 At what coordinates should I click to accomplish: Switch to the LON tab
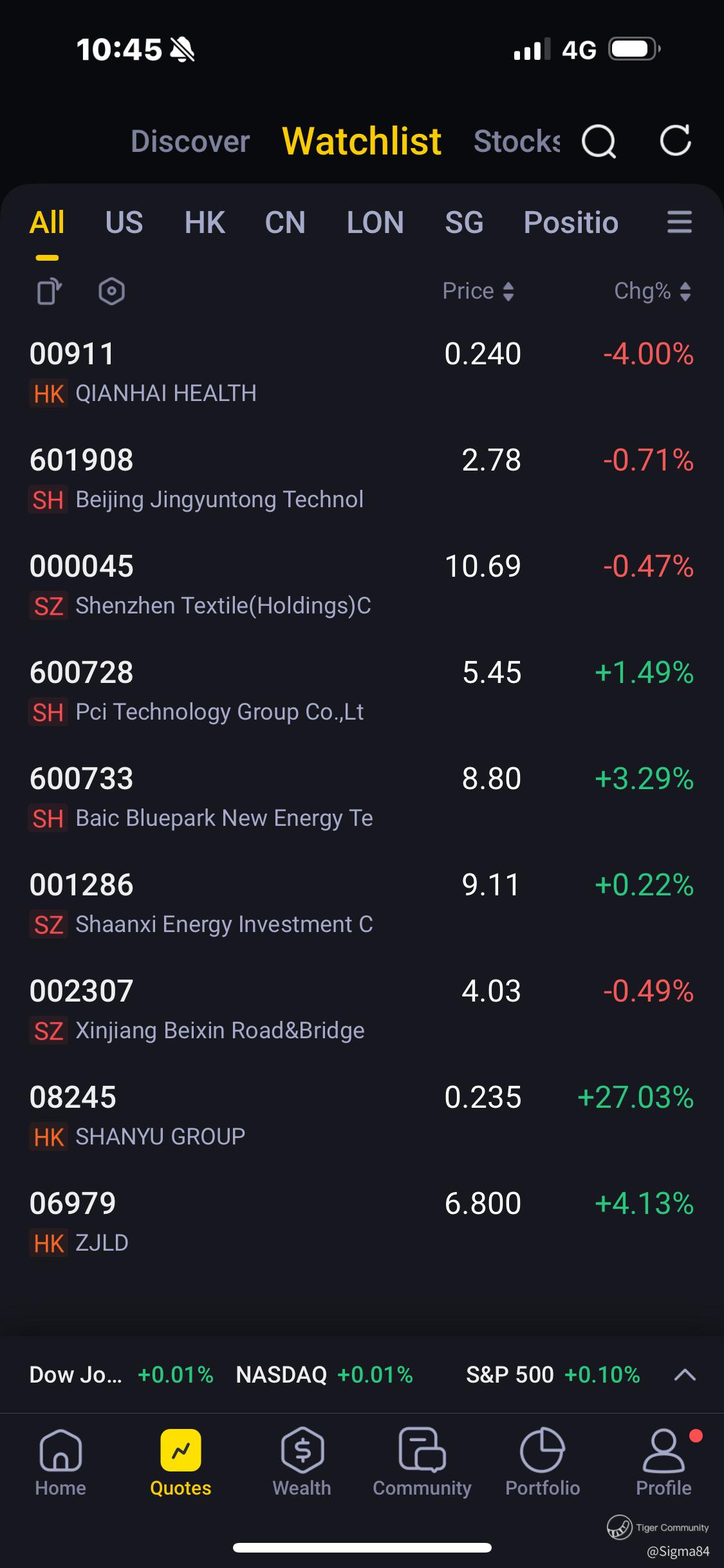(375, 223)
